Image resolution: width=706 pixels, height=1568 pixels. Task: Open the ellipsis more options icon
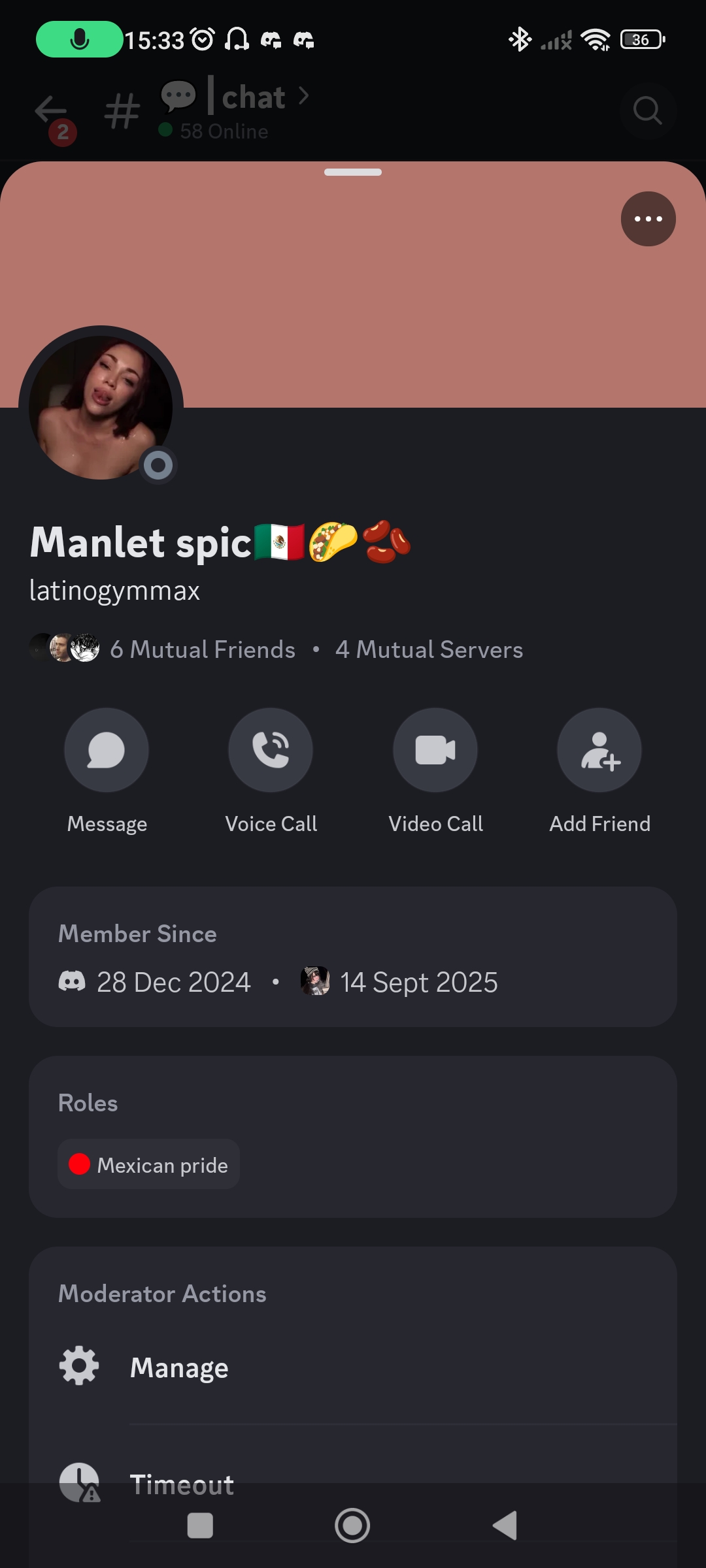(647, 219)
